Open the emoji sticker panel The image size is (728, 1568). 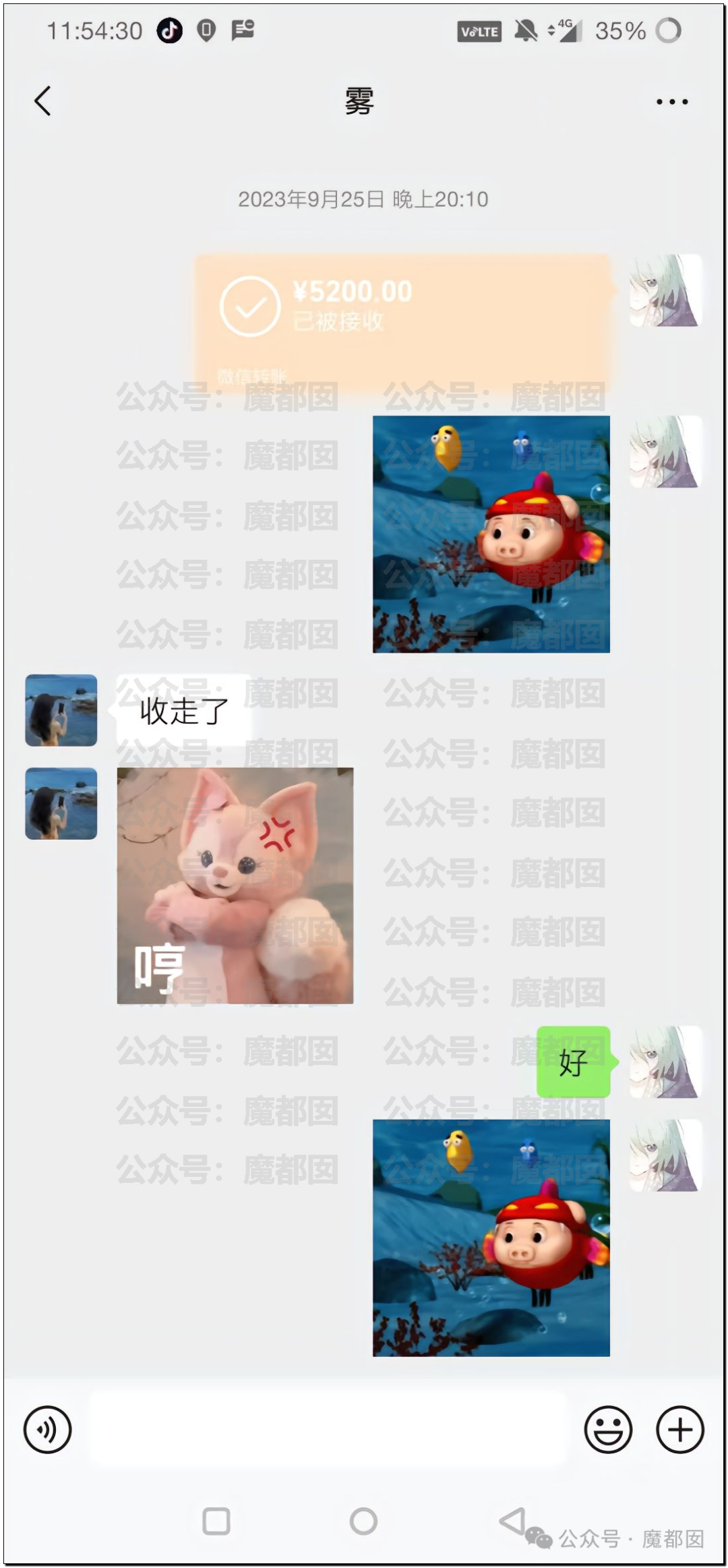pyautogui.click(x=608, y=1428)
